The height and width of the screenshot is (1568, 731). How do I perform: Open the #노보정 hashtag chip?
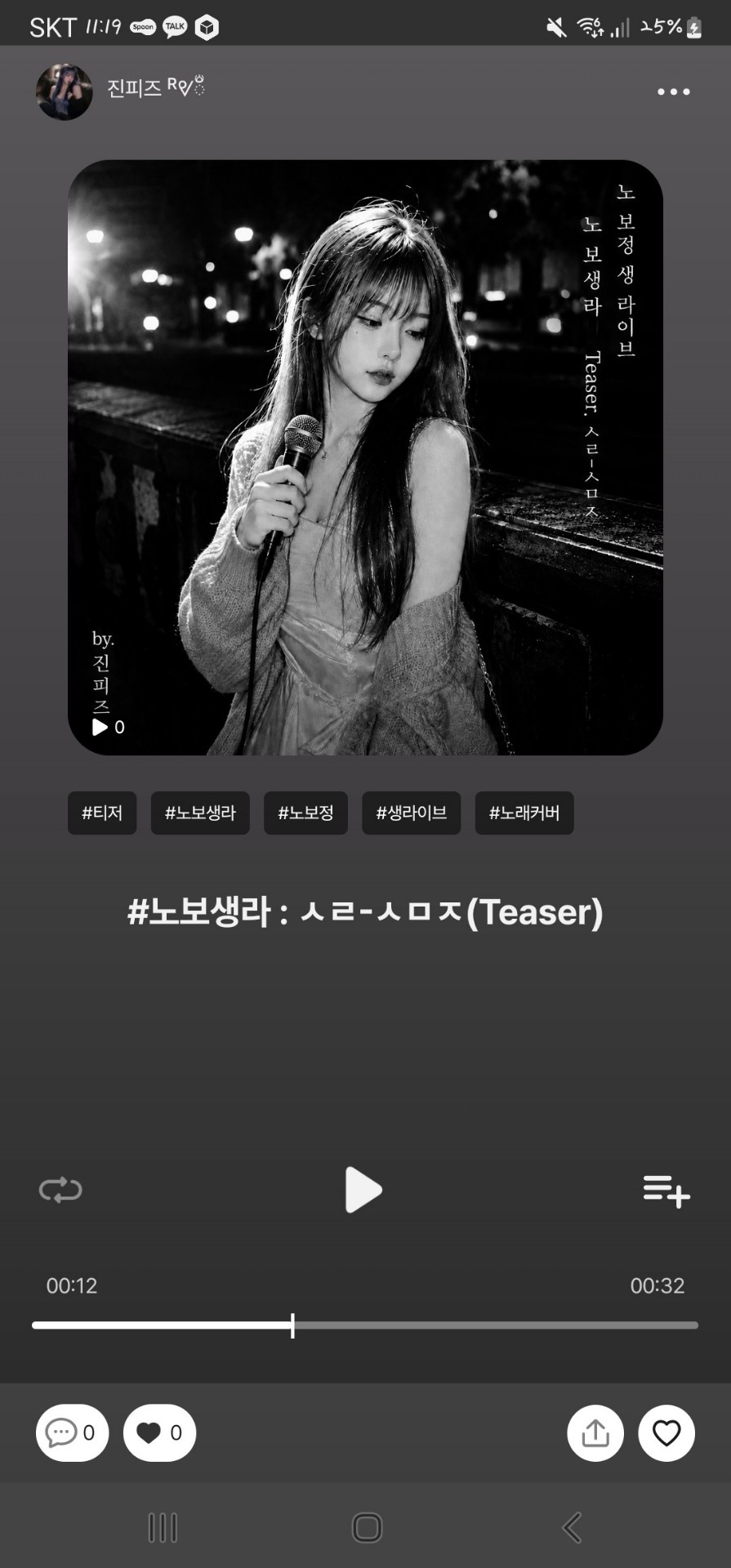(305, 813)
